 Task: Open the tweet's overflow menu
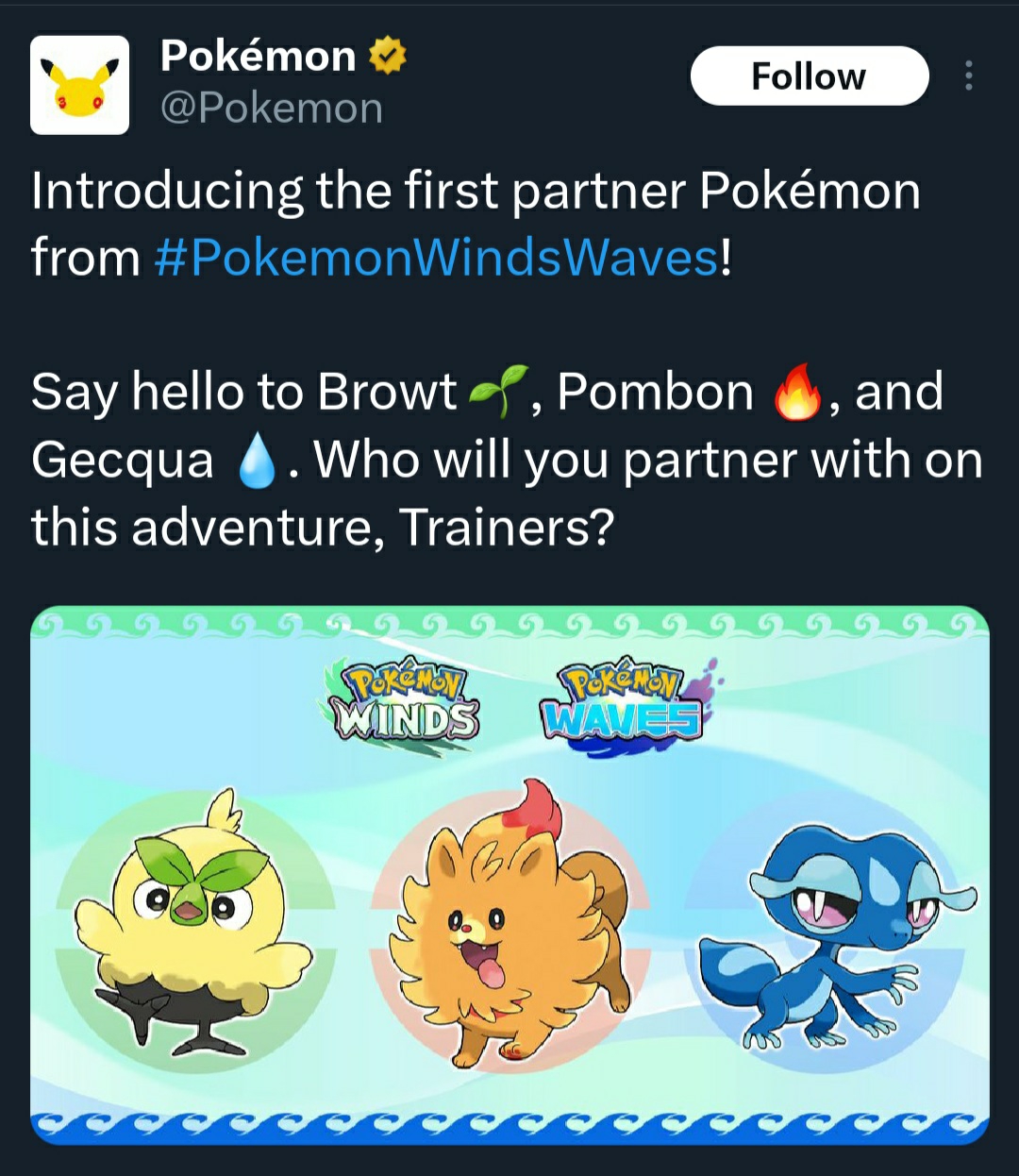coord(968,76)
